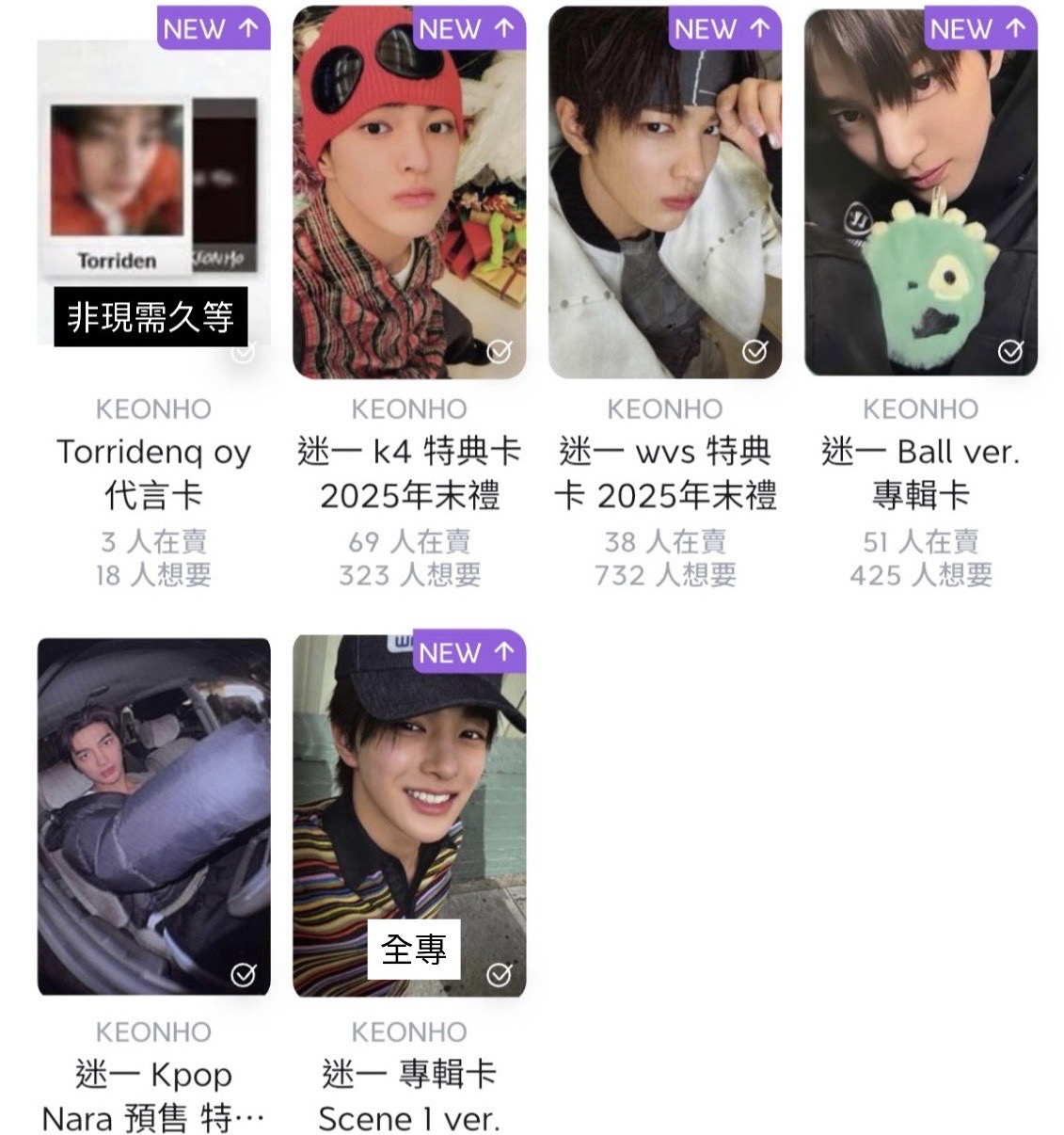Open the 迷一 k4 特典卡 card
The image size is (1064, 1135).
409,188
